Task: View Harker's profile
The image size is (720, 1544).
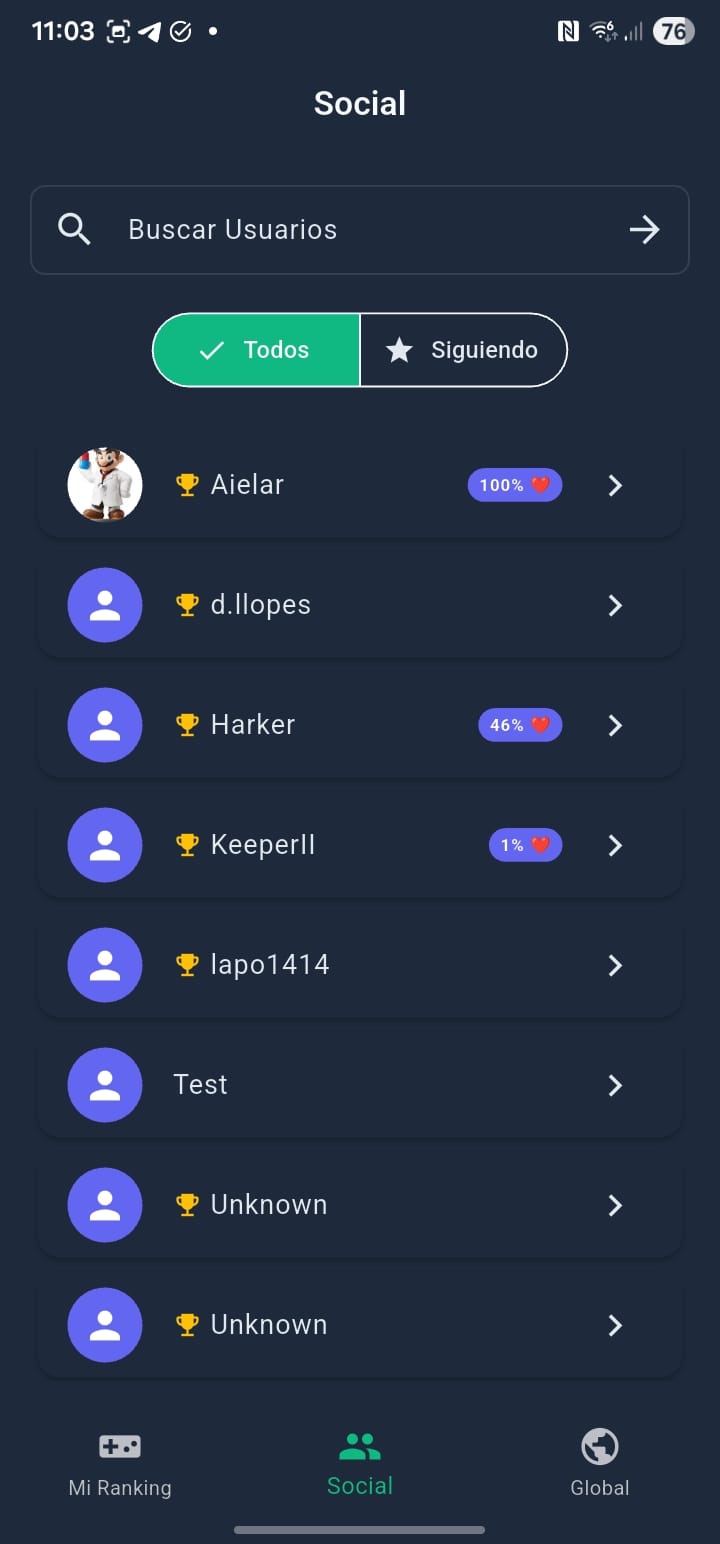Action: click(x=360, y=725)
